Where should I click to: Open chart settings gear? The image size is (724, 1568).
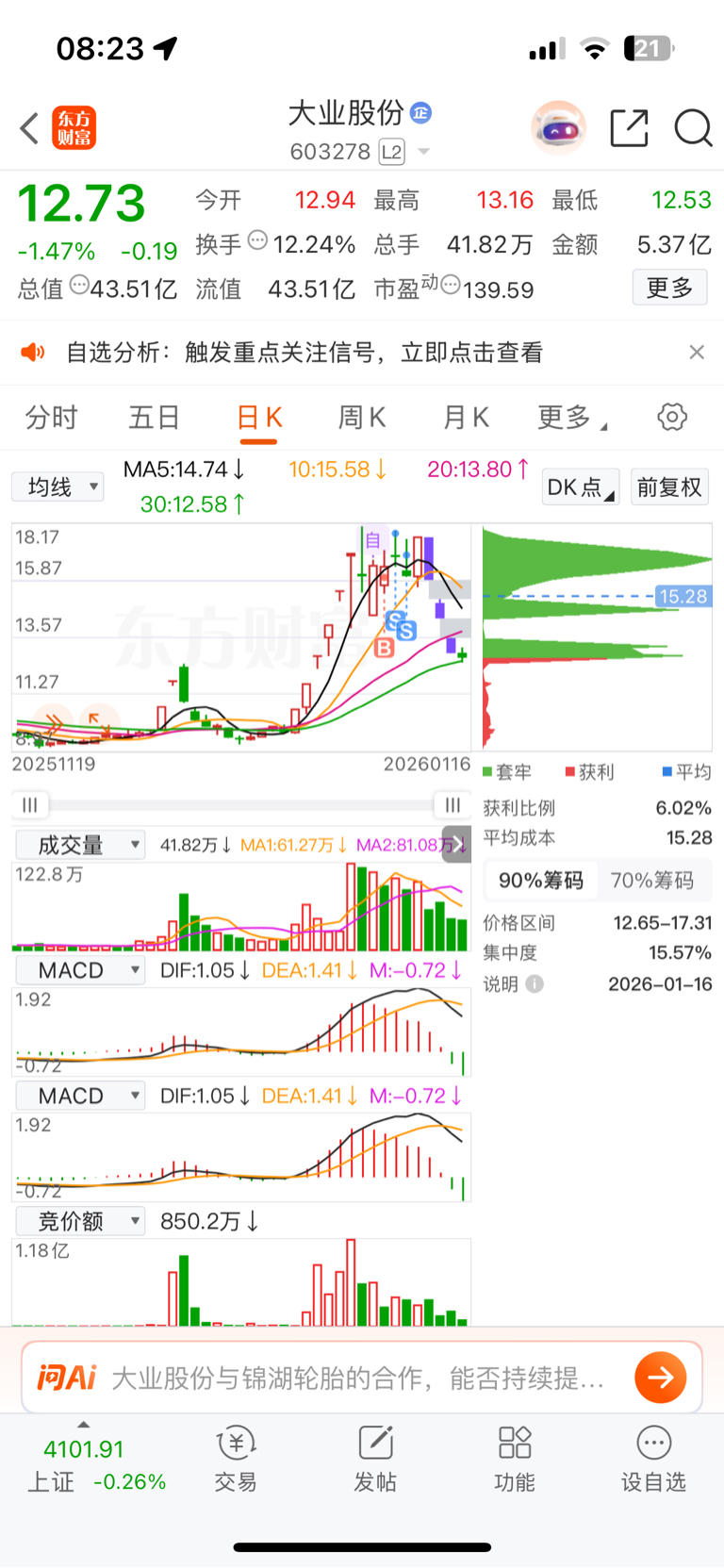[672, 417]
